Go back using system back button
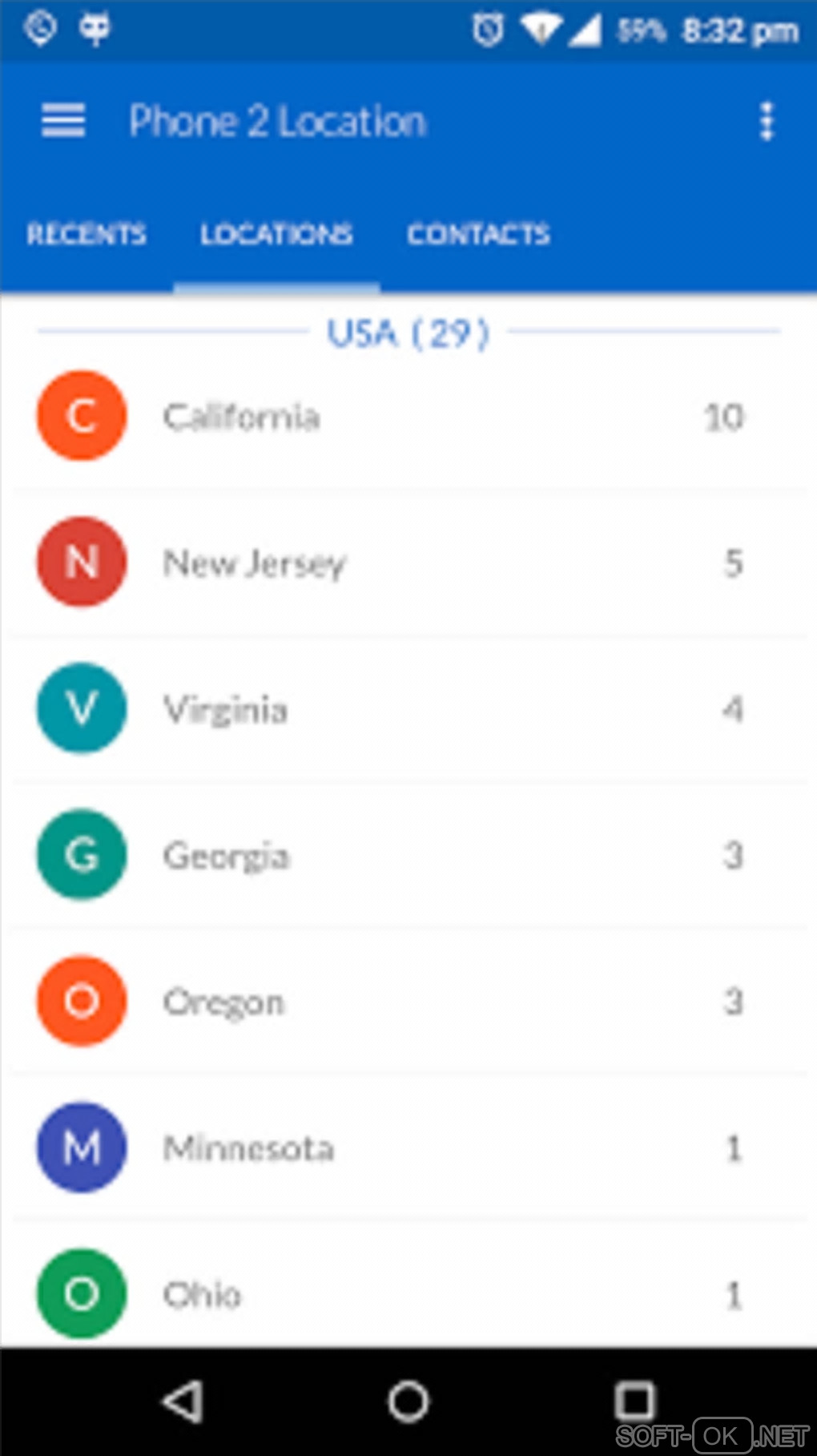The height and width of the screenshot is (1456, 817). [183, 1401]
